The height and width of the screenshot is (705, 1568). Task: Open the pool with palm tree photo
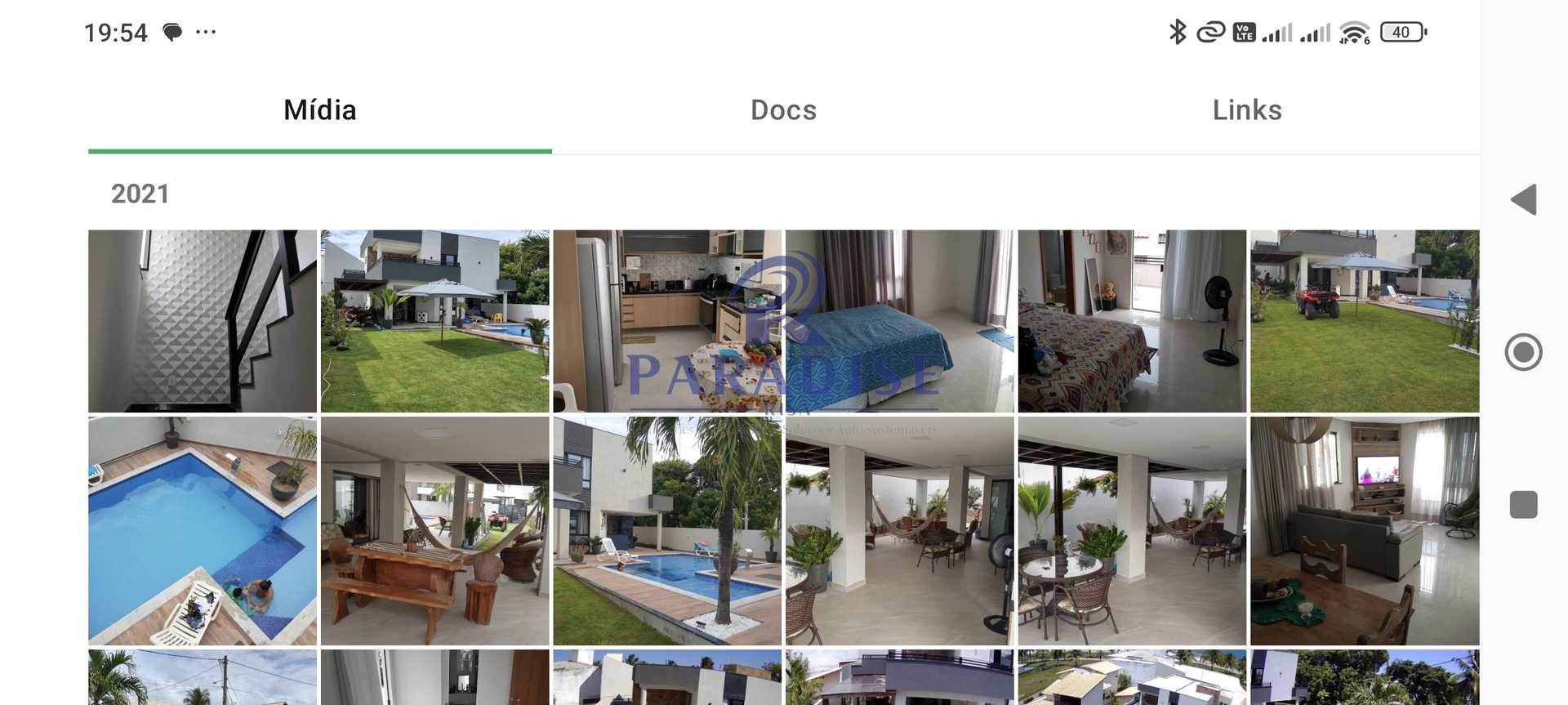coord(666,530)
